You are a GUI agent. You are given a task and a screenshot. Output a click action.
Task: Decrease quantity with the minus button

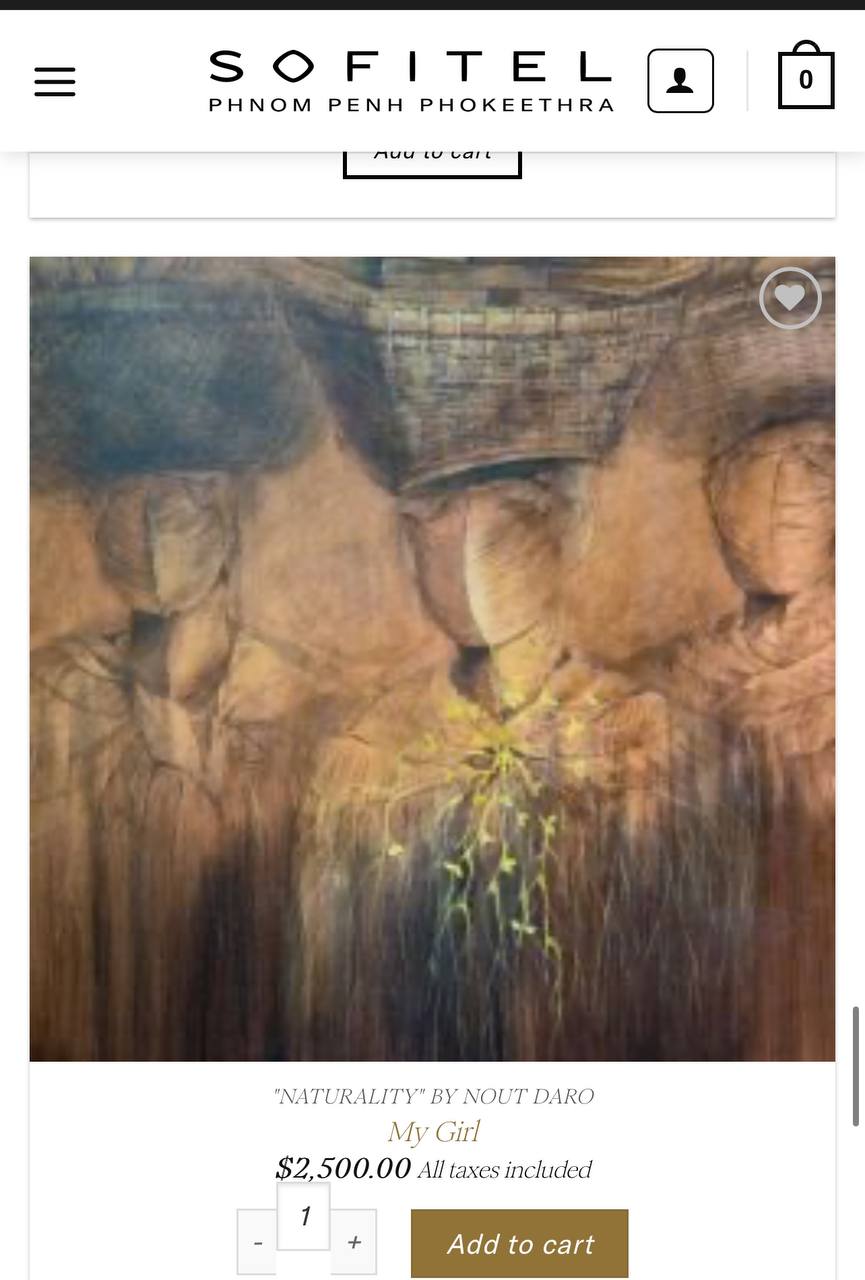coord(257,1243)
